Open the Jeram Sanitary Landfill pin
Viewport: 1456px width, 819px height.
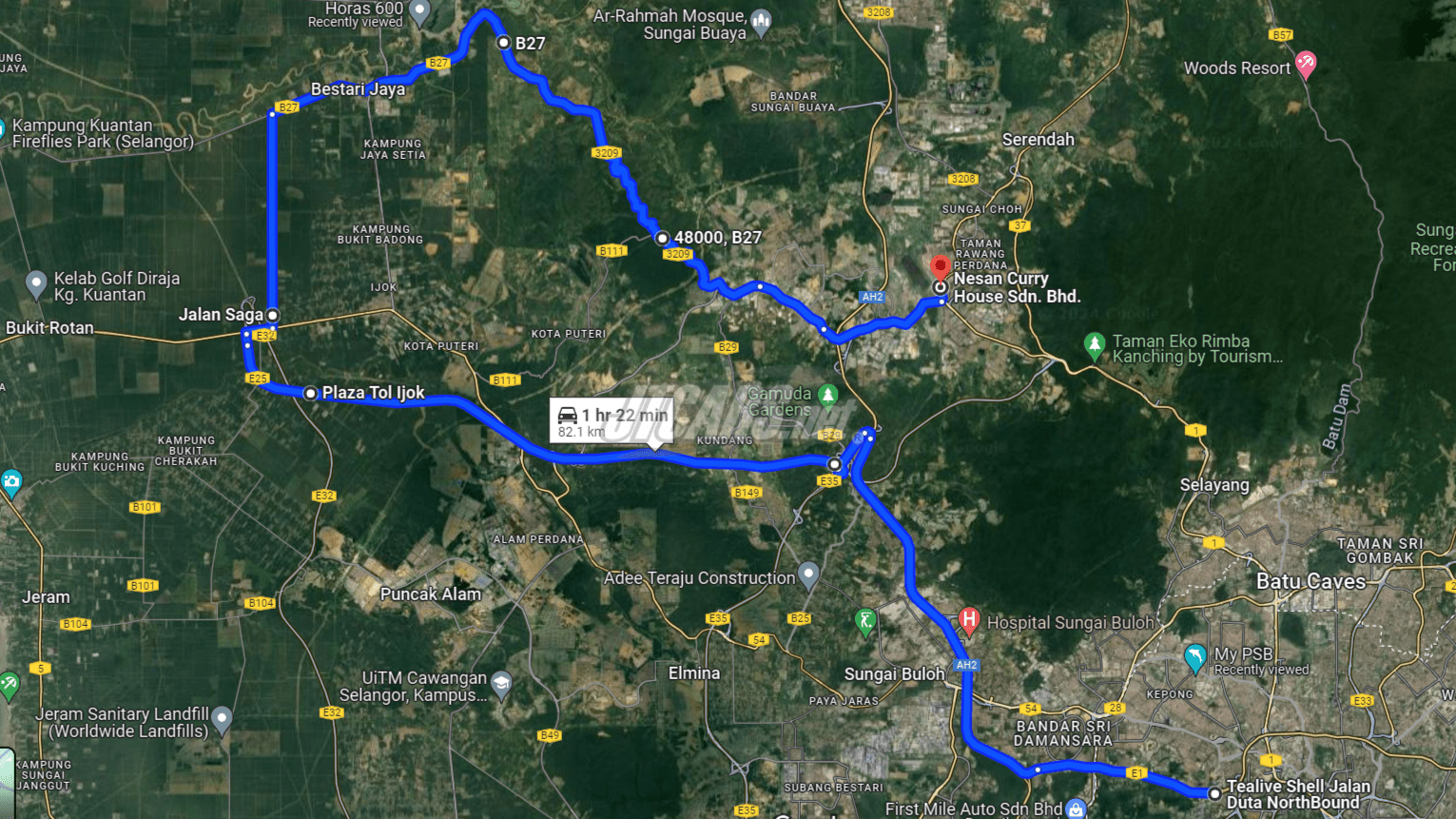coord(222,718)
